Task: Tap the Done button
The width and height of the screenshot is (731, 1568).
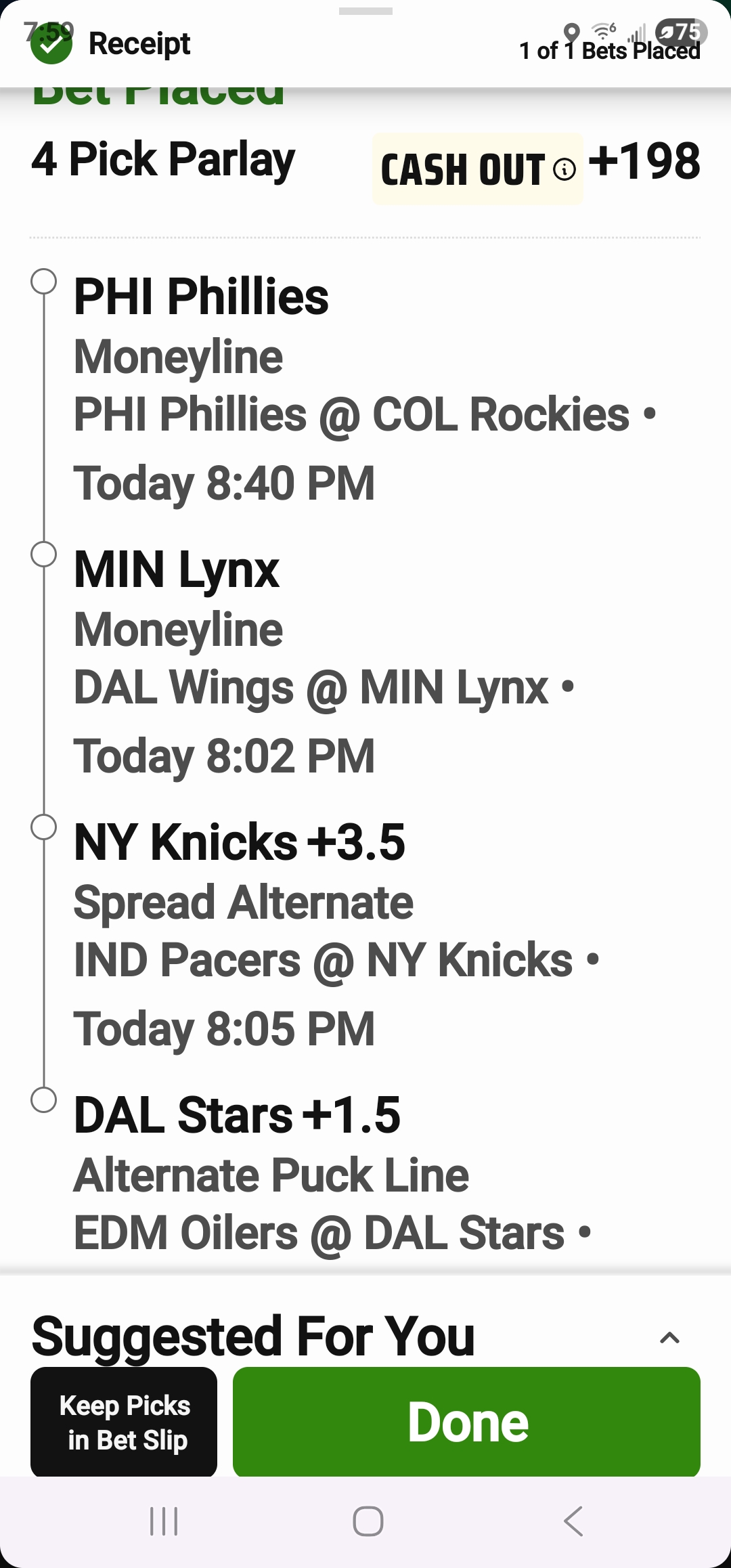Action: [x=466, y=1421]
